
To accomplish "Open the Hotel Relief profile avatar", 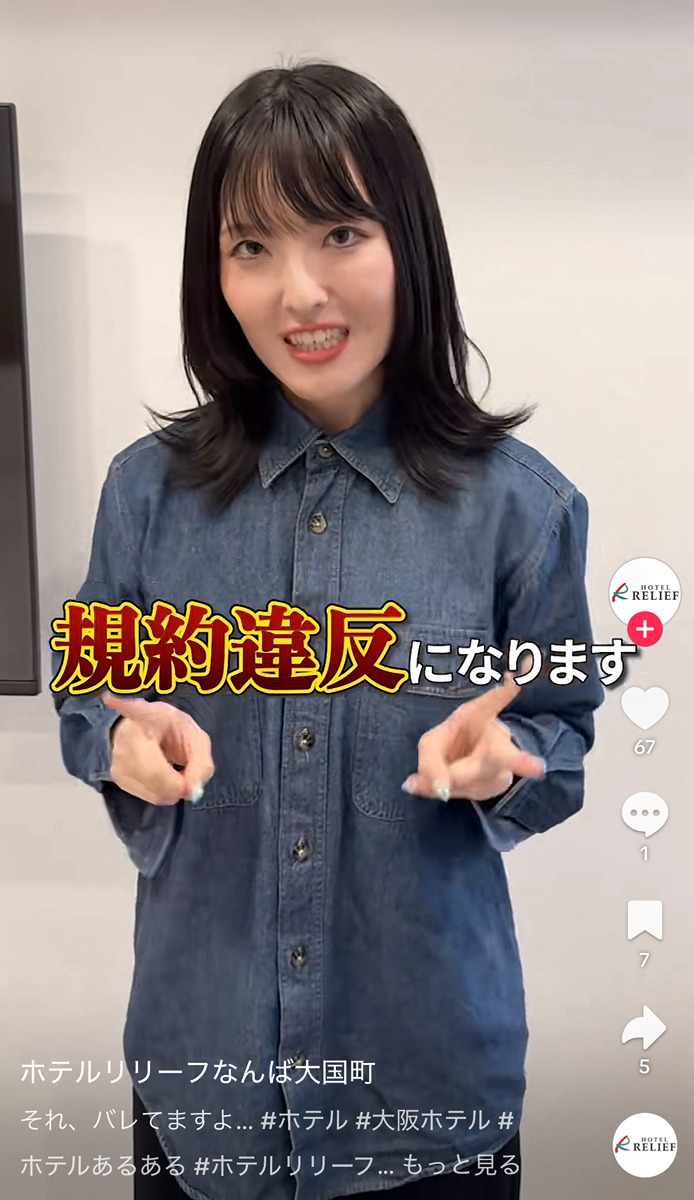I will (x=645, y=592).
